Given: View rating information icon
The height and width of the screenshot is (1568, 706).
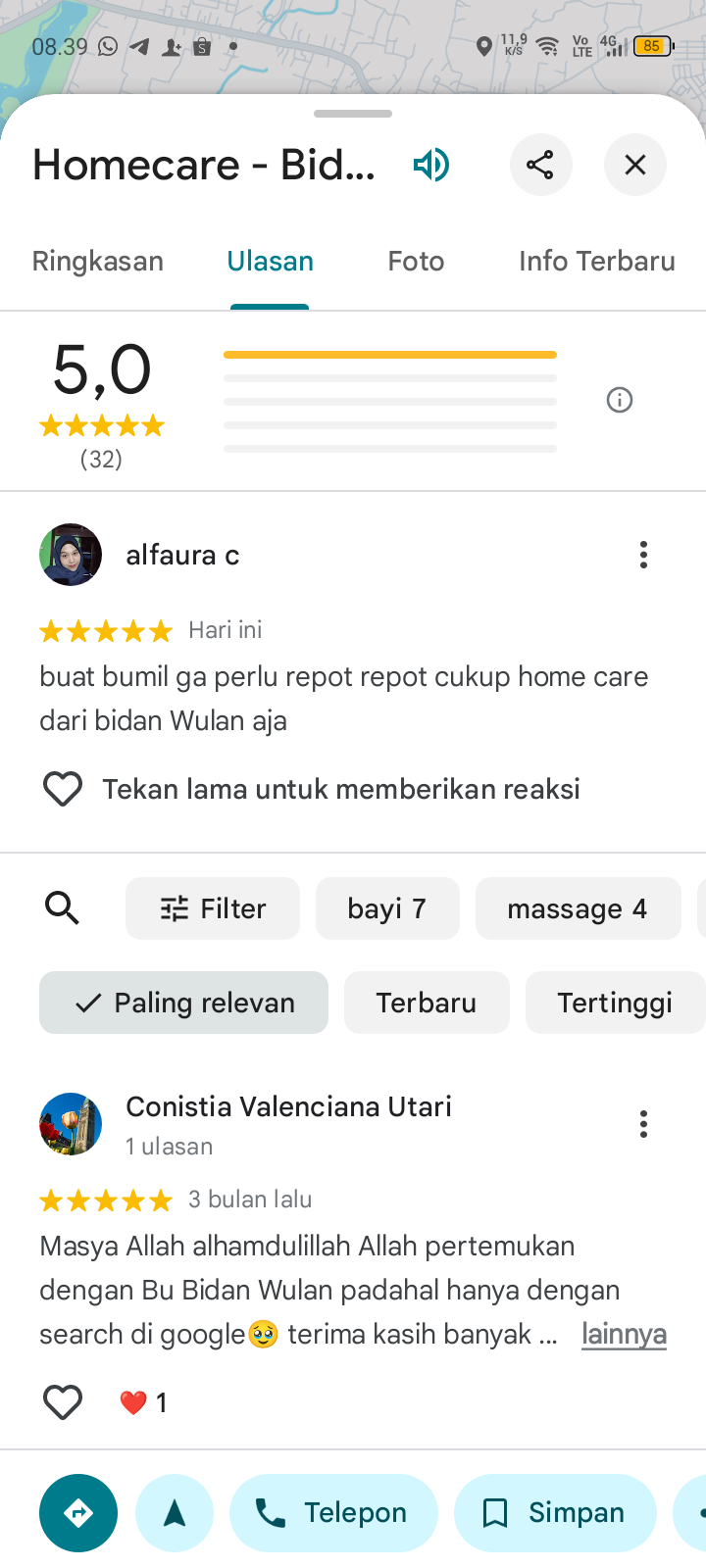Looking at the screenshot, I should tap(620, 400).
